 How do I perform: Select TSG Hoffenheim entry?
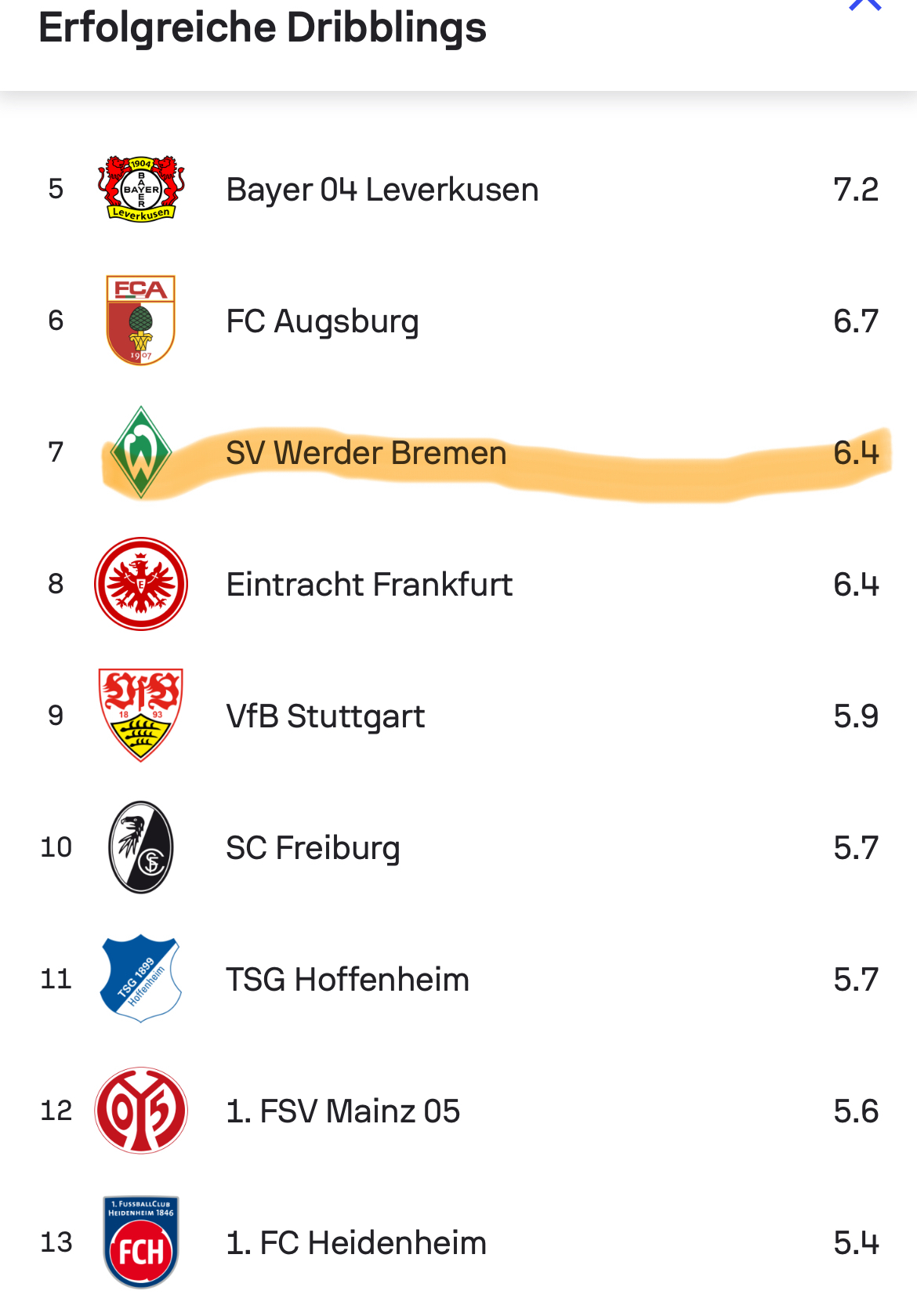[347, 980]
